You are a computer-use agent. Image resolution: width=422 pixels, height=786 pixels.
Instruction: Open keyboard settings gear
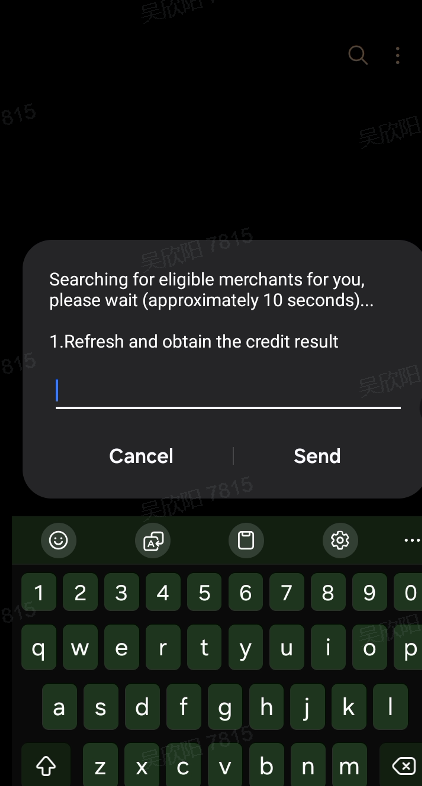340,540
